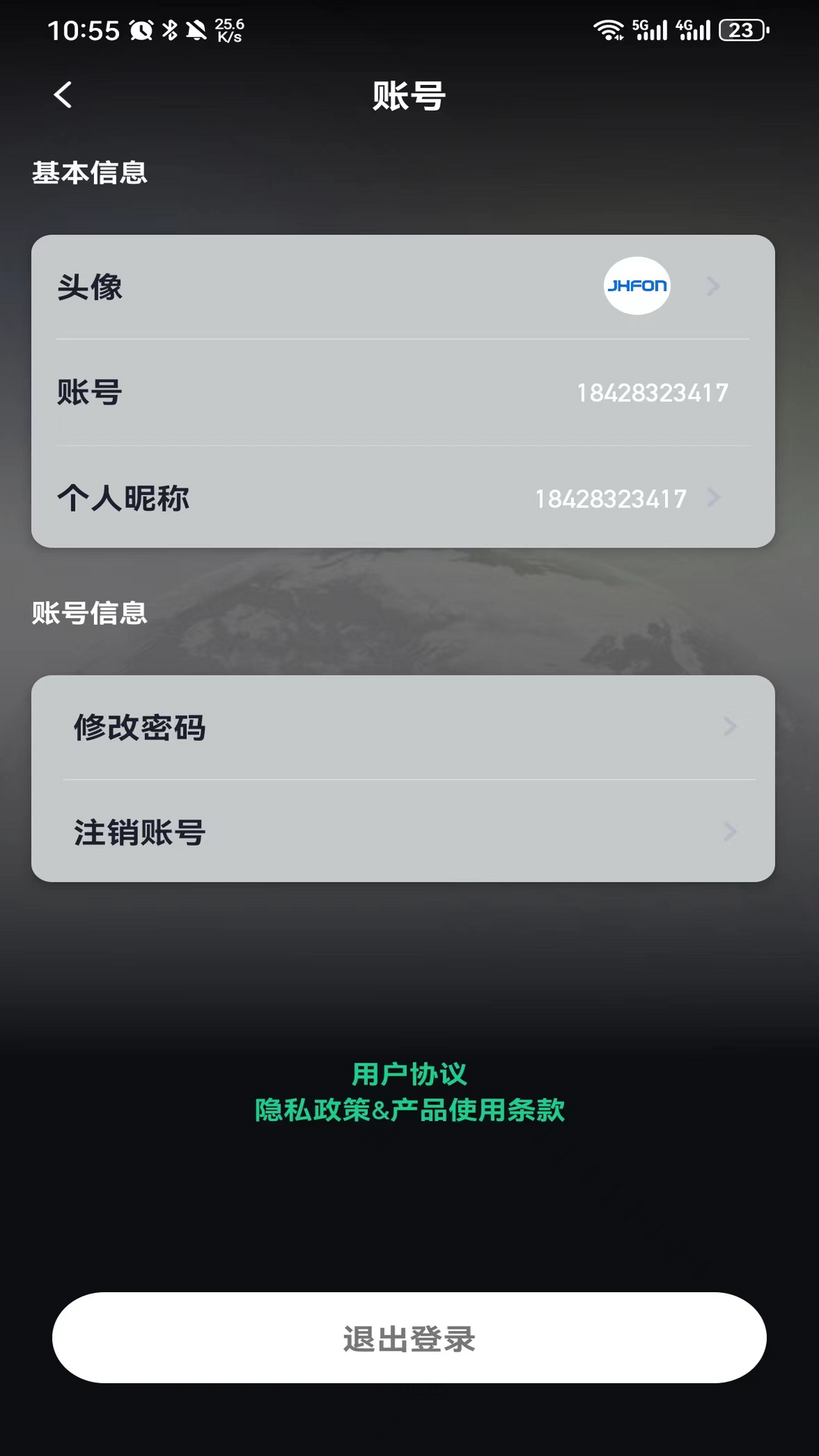Open 修改密码 to change password

click(403, 727)
